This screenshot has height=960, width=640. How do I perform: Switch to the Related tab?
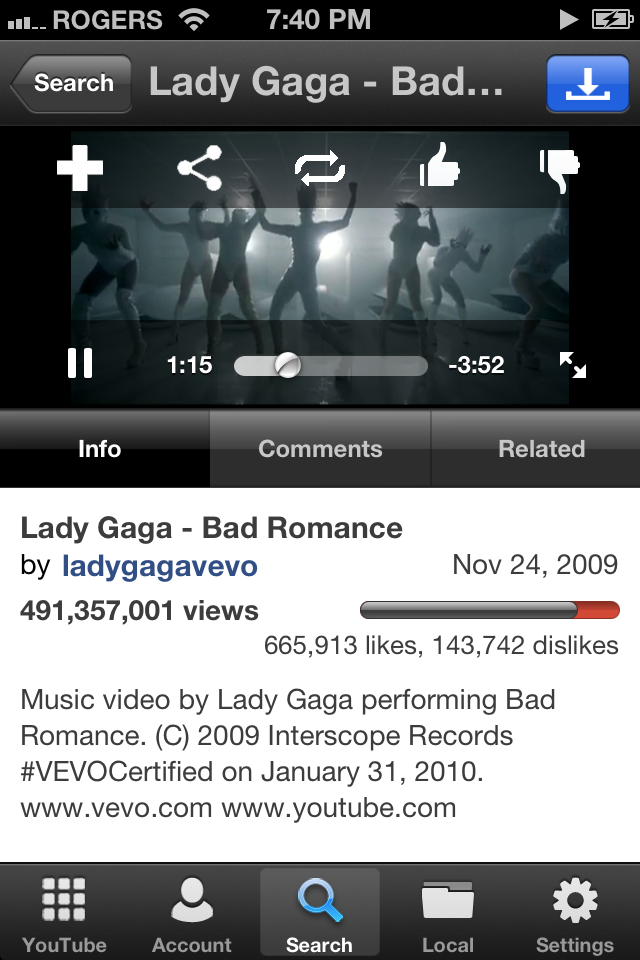541,449
